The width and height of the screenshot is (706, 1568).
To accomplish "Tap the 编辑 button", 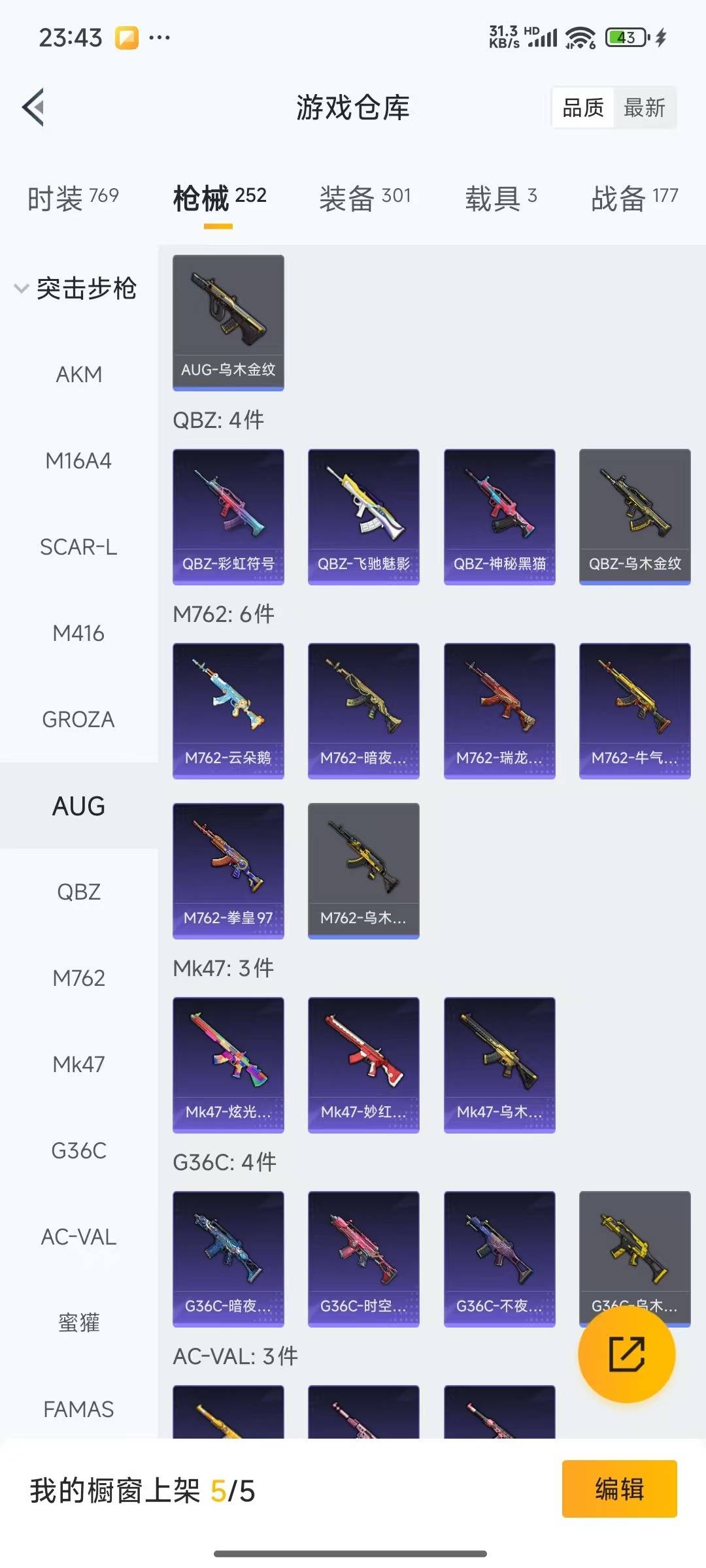I will 619,1489.
